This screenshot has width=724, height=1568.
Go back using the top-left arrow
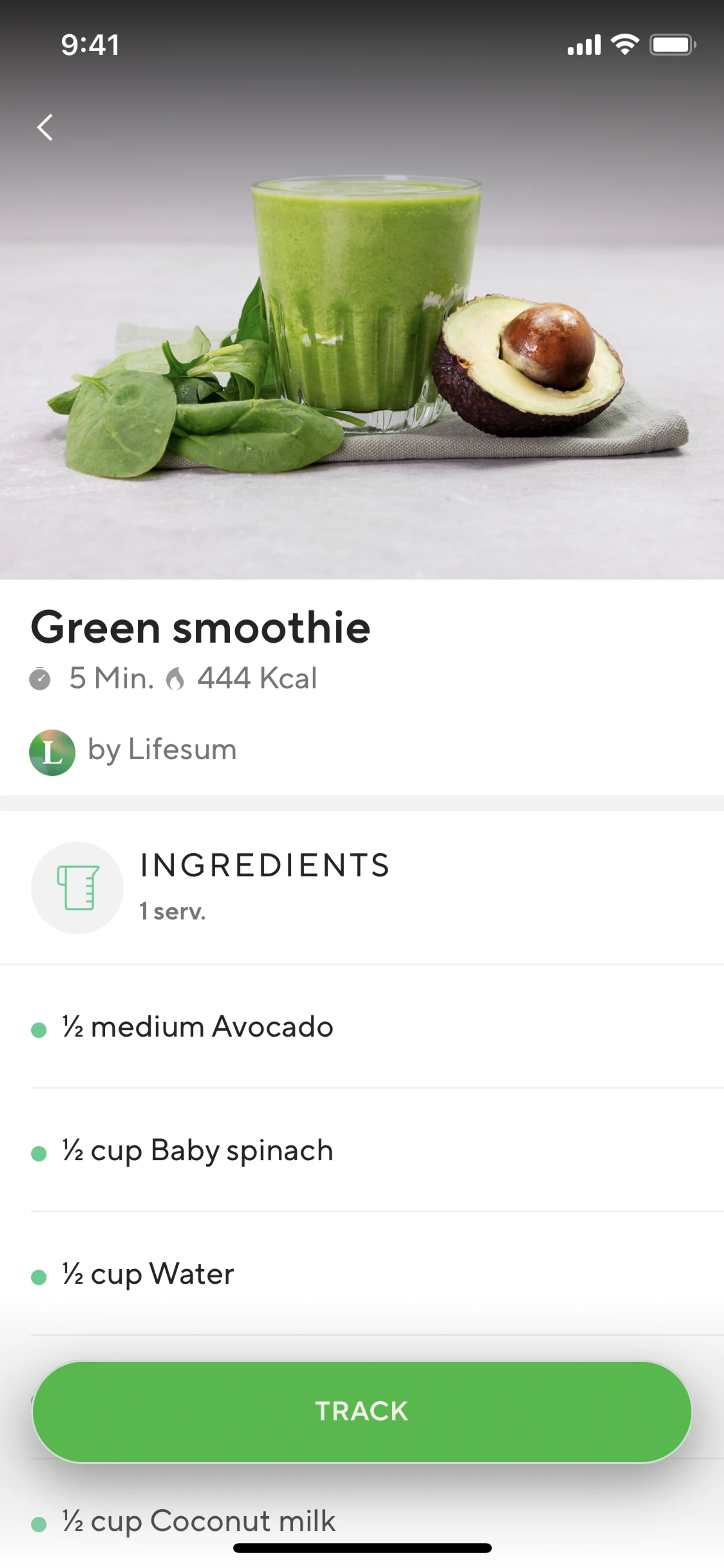pos(45,127)
